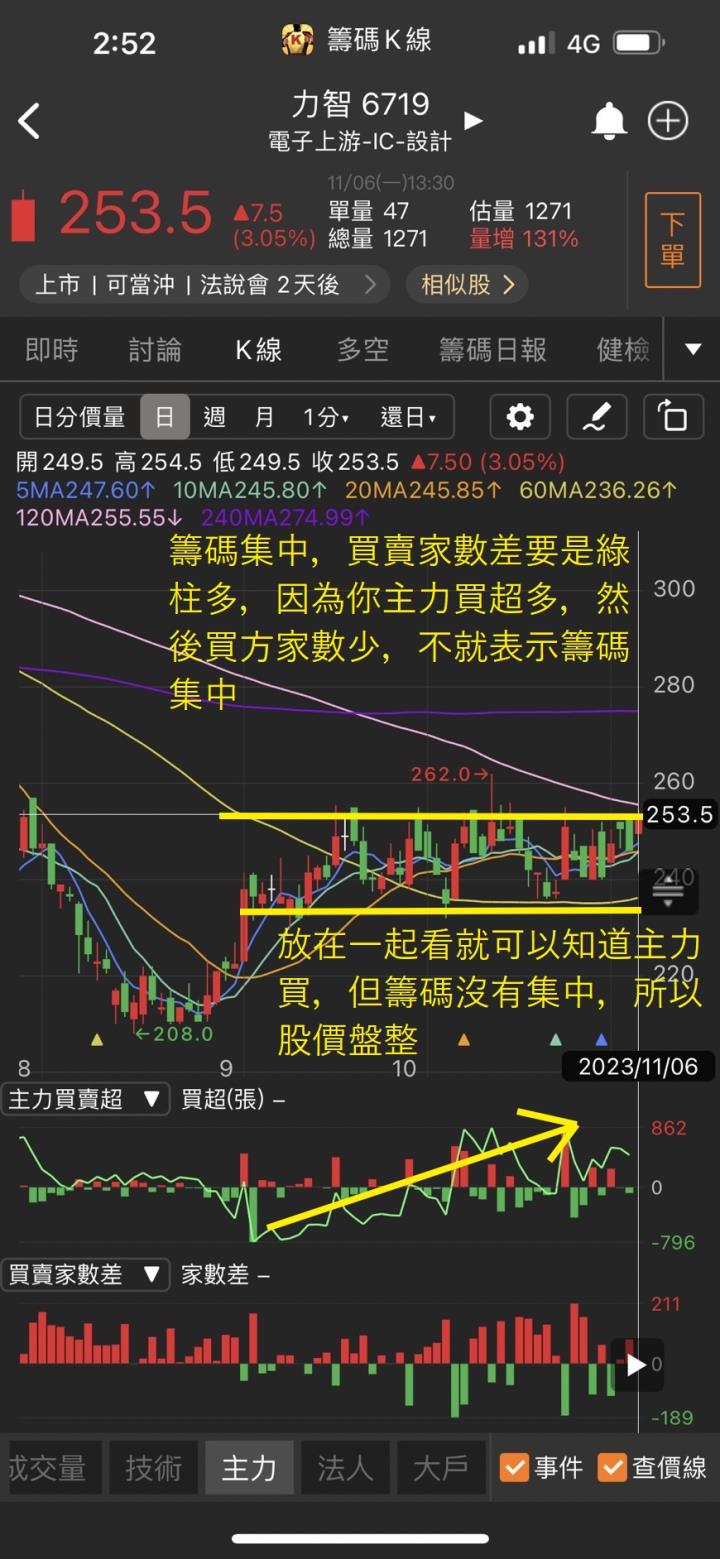Expand the tab list dropdown arrow
The image size is (720, 1559).
692,349
